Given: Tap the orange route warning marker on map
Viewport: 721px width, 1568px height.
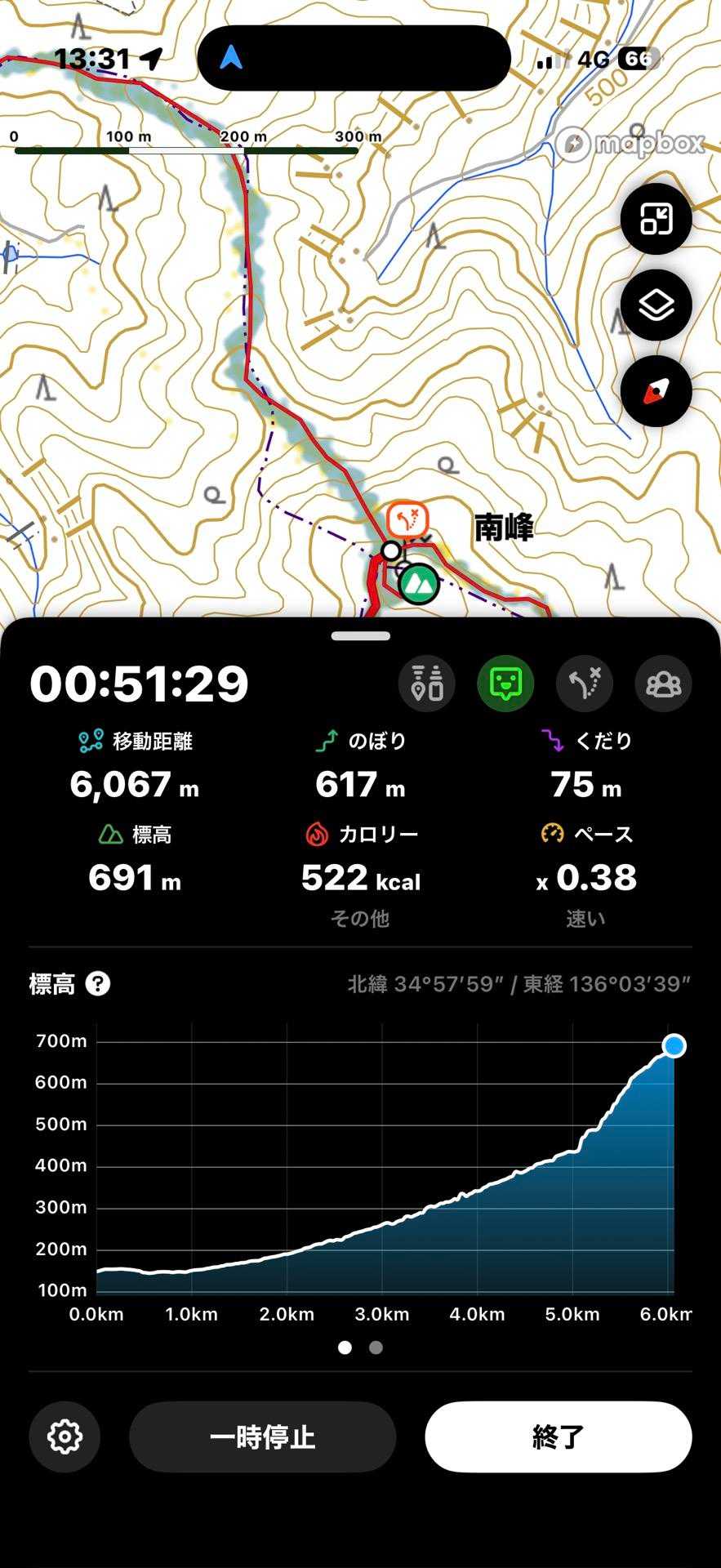Looking at the screenshot, I should coord(407,519).
